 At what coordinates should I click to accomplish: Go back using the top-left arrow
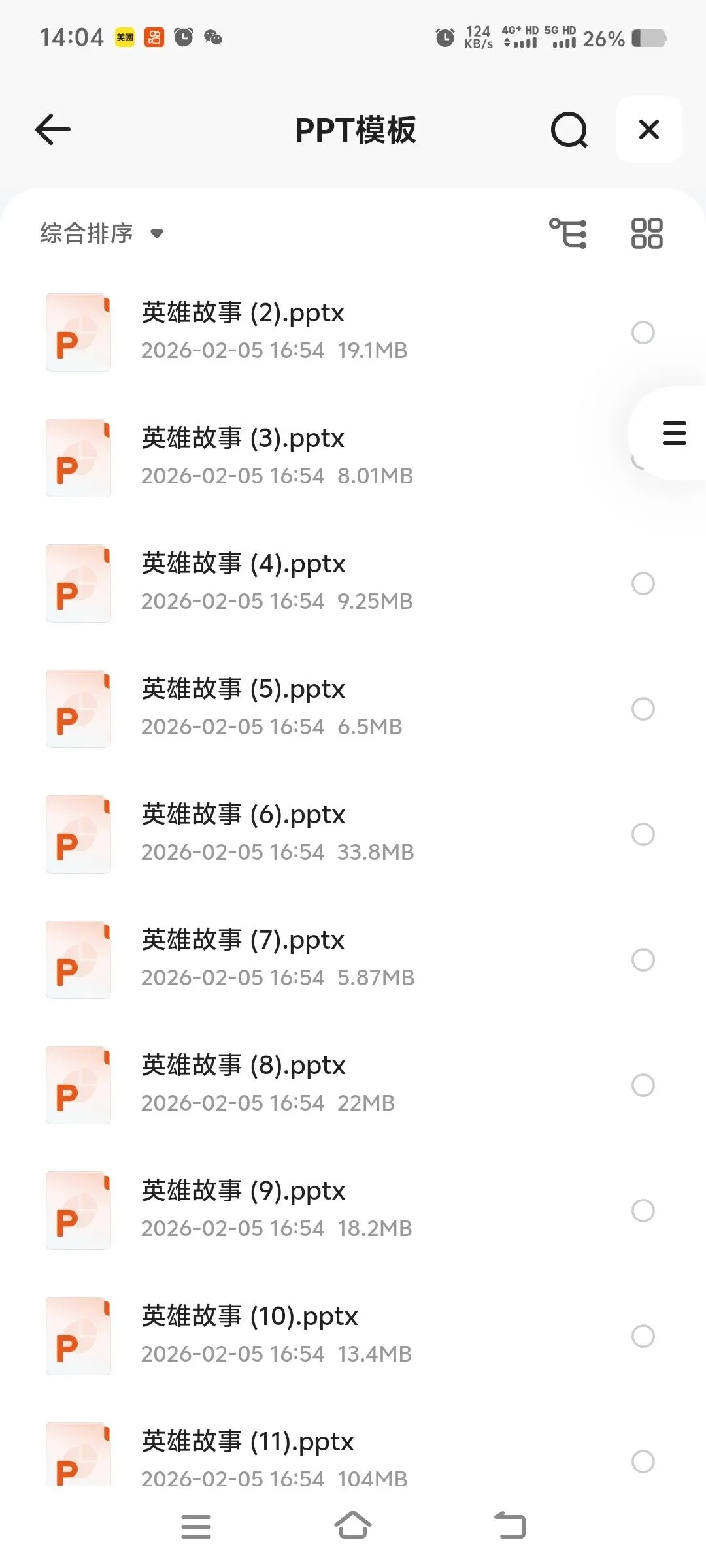(x=53, y=129)
